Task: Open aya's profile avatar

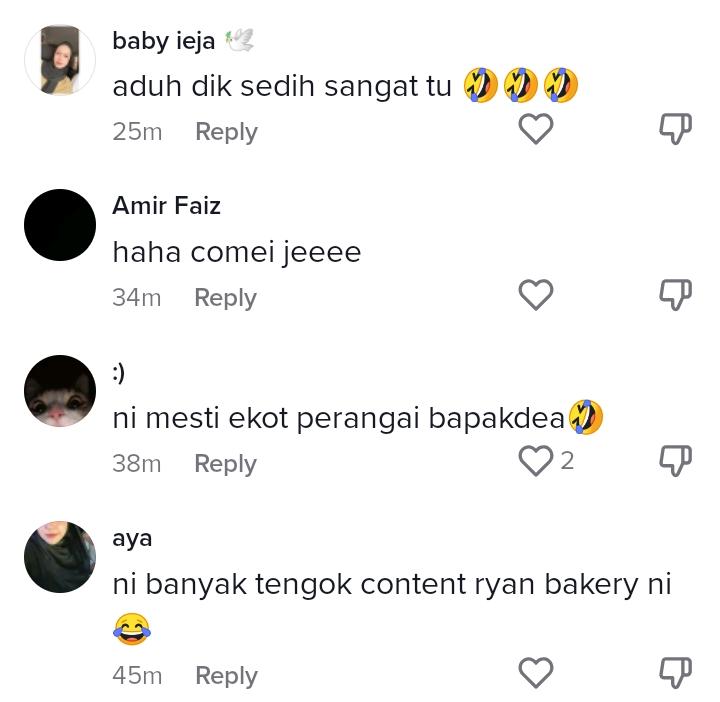Action: (60, 557)
